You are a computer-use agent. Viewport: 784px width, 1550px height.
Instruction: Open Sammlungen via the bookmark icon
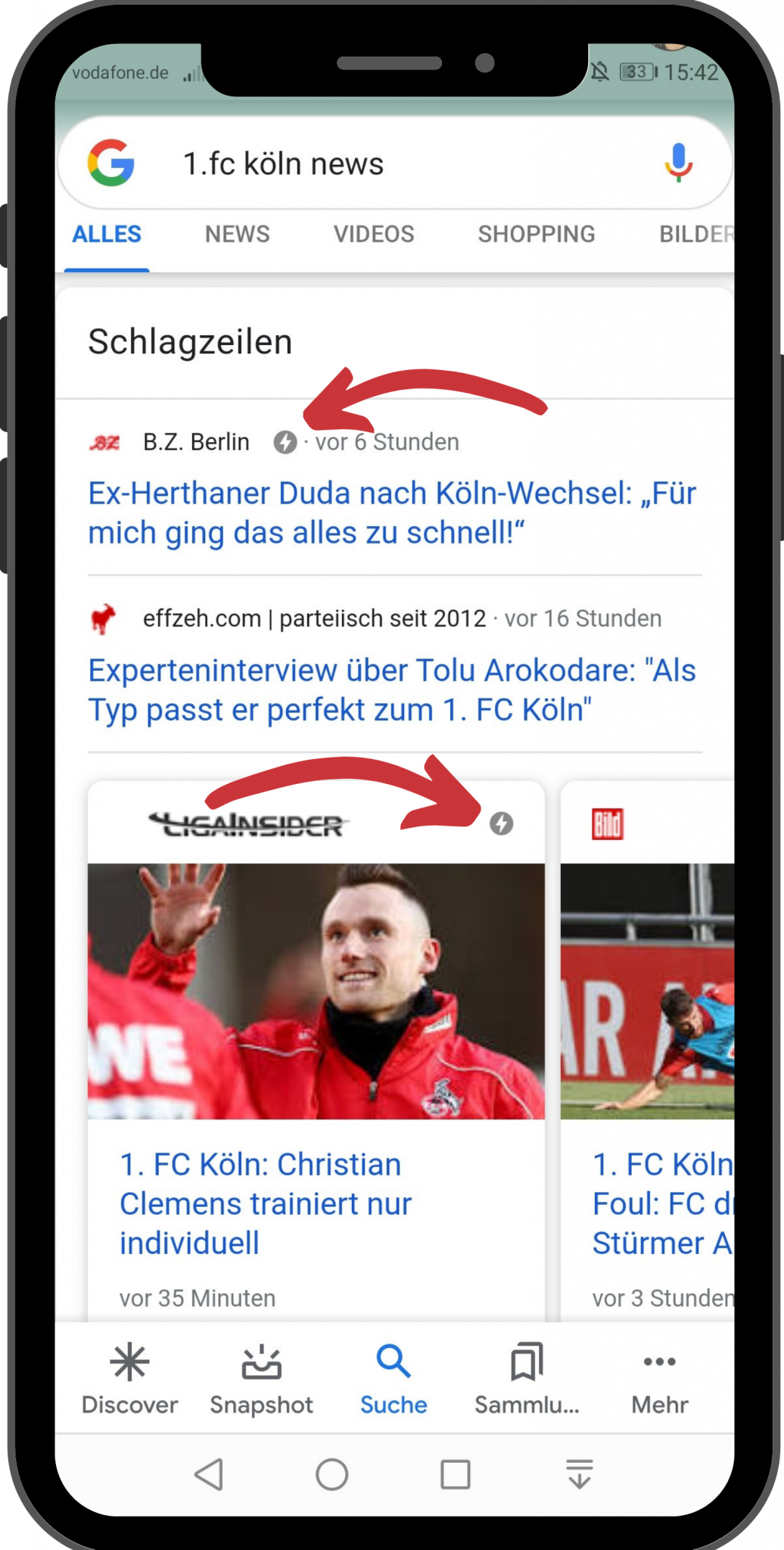(525, 1362)
